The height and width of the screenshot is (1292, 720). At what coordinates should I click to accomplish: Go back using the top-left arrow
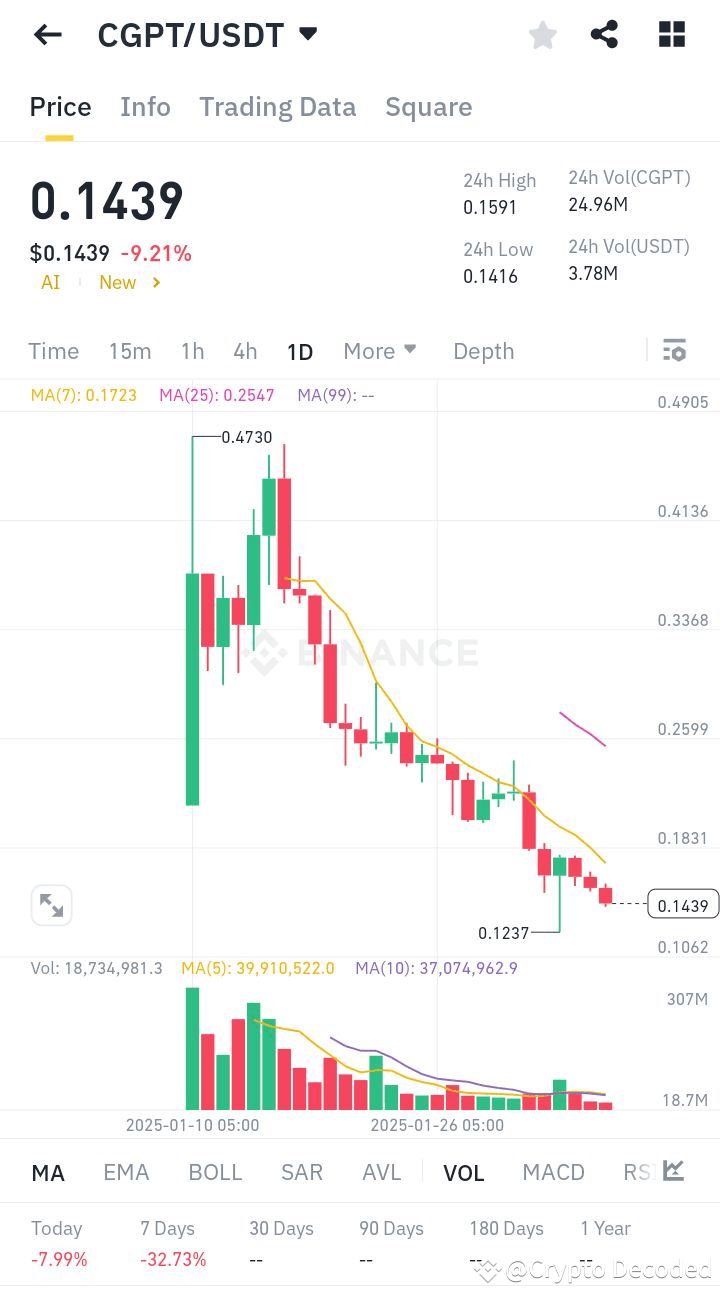tap(47, 35)
